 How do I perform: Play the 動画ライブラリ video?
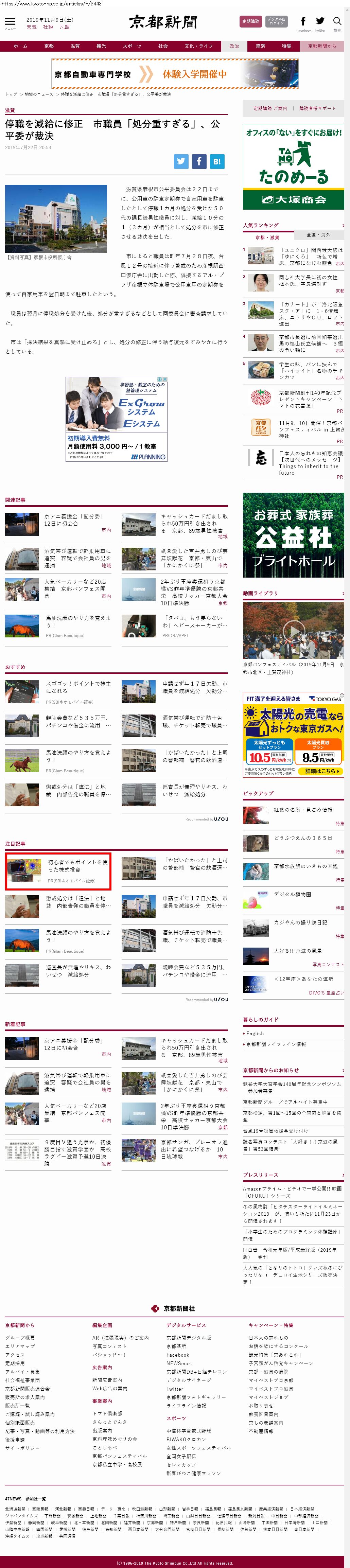293,631
